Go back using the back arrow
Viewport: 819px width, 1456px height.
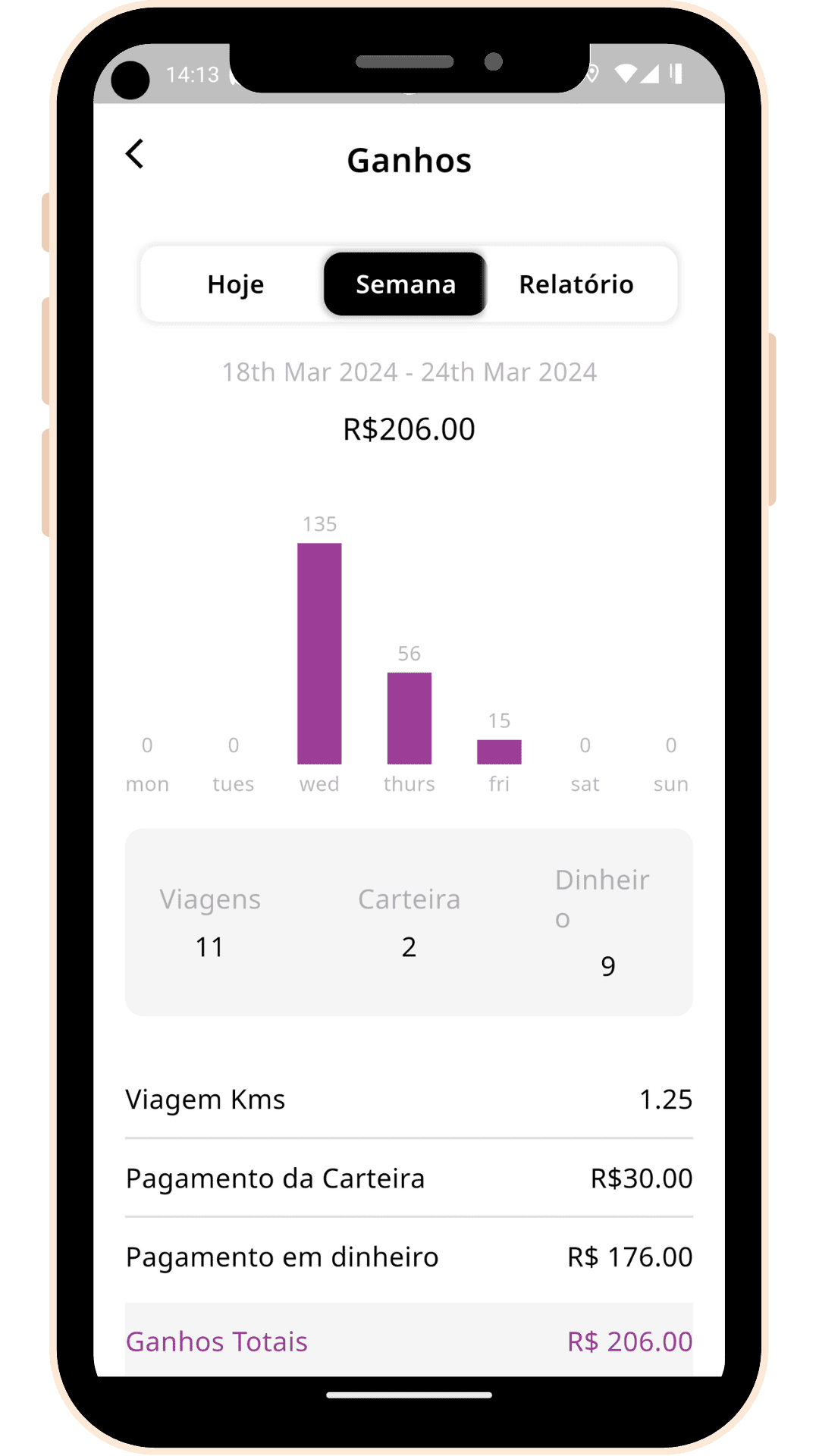(x=135, y=154)
